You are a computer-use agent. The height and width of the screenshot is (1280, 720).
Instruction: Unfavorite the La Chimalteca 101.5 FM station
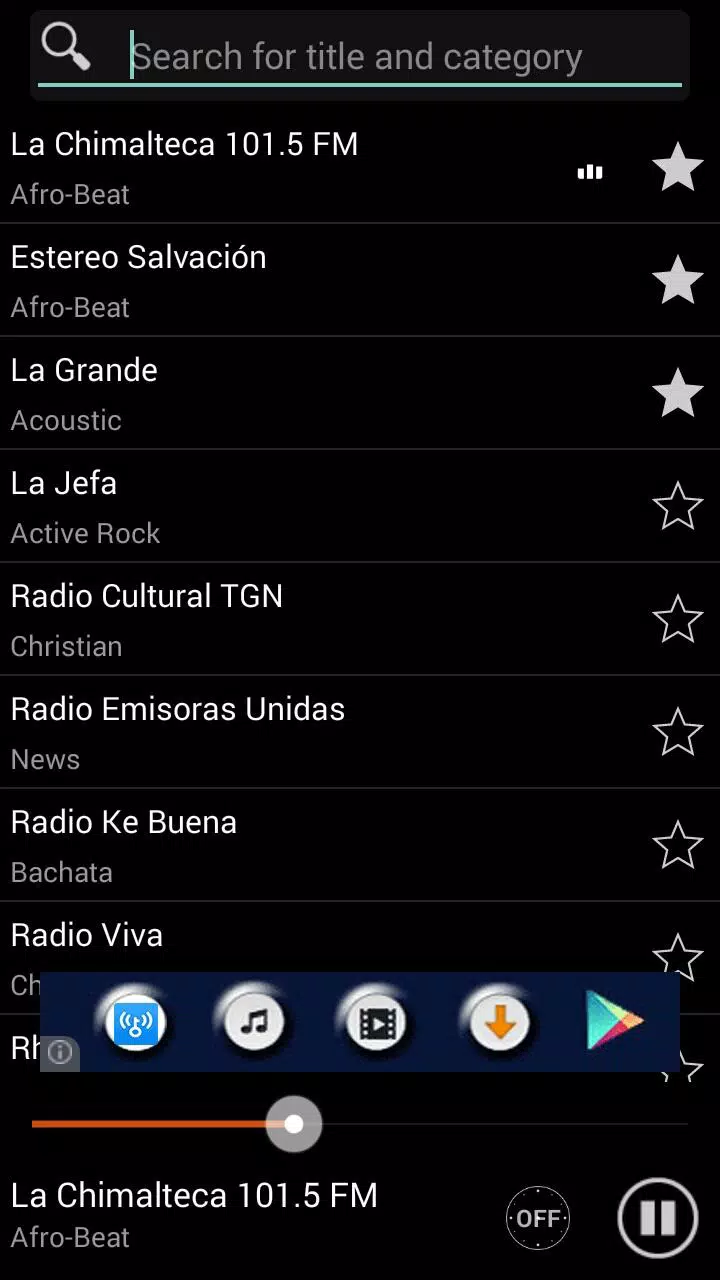678,167
